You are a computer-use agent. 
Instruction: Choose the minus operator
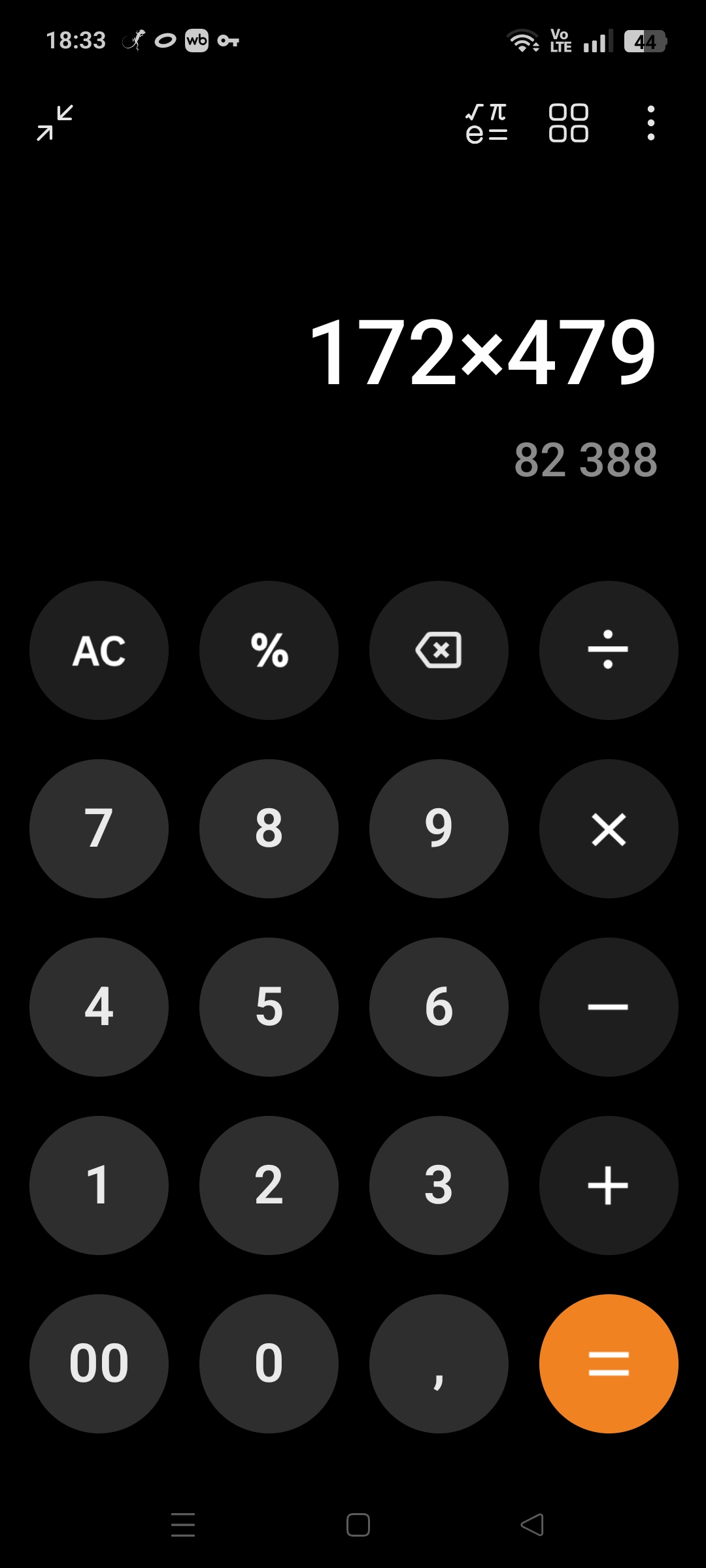609,1007
